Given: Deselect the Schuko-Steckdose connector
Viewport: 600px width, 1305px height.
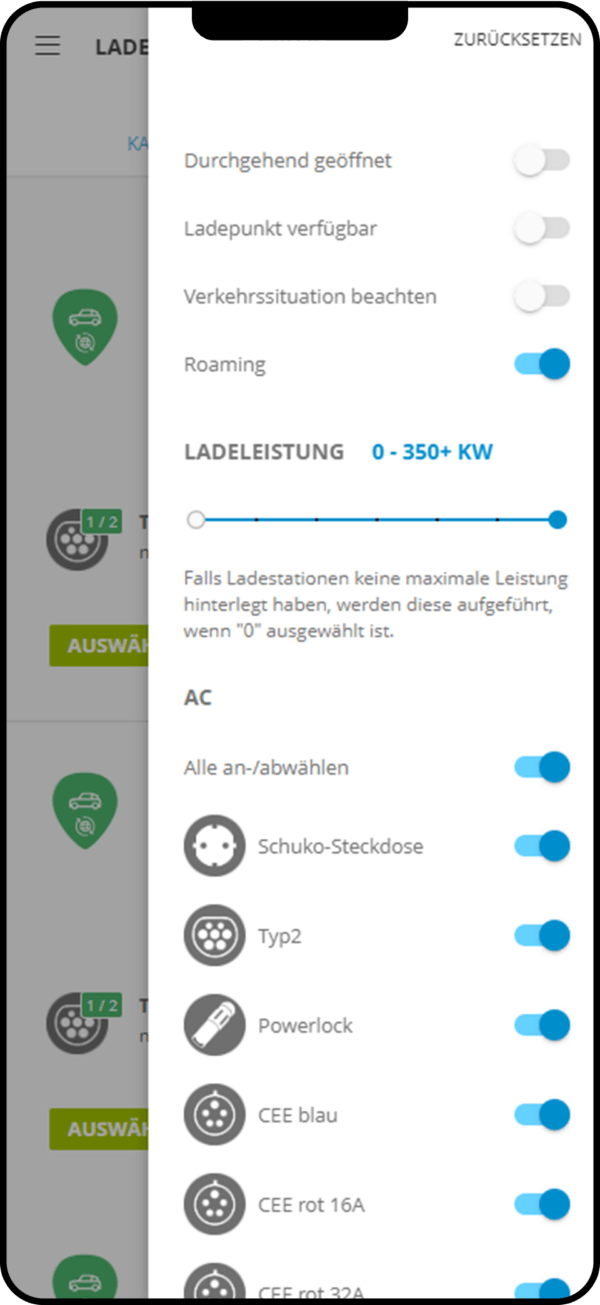Looking at the screenshot, I should click(x=542, y=846).
